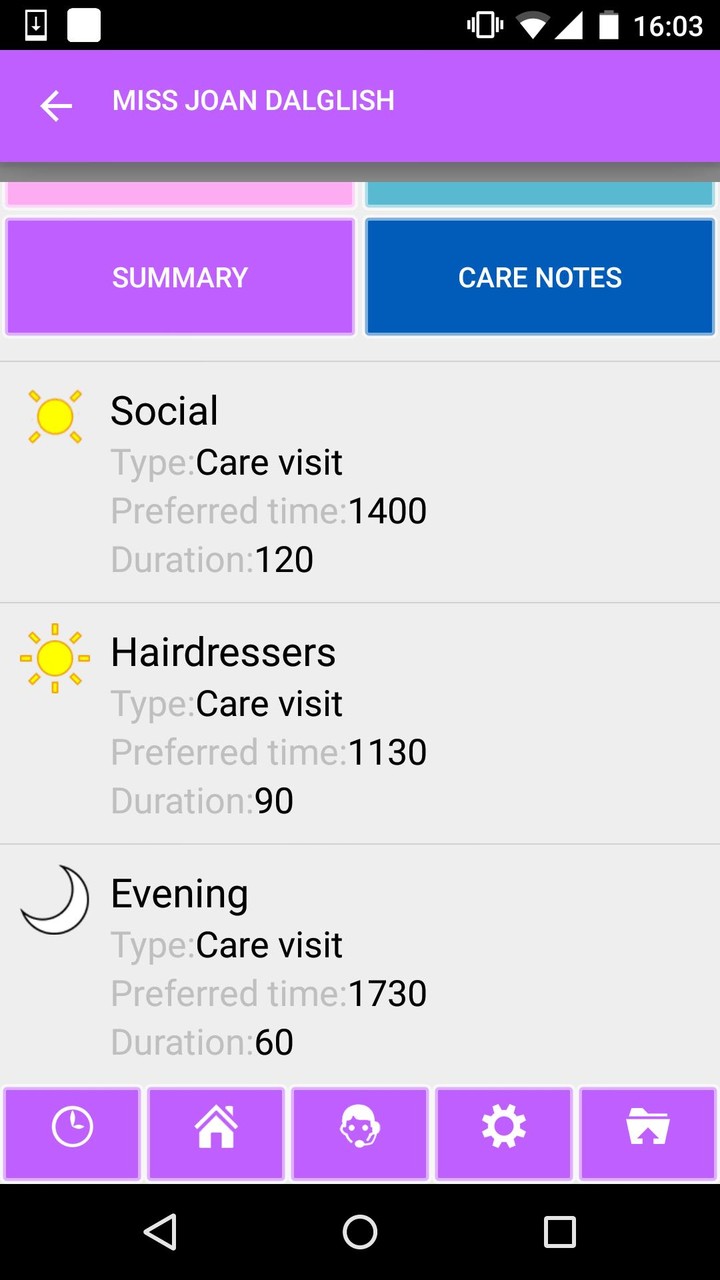Screen dimensions: 720x1280
Task: Tap the title MISS JOAN DALGLISH
Action: pos(254,100)
